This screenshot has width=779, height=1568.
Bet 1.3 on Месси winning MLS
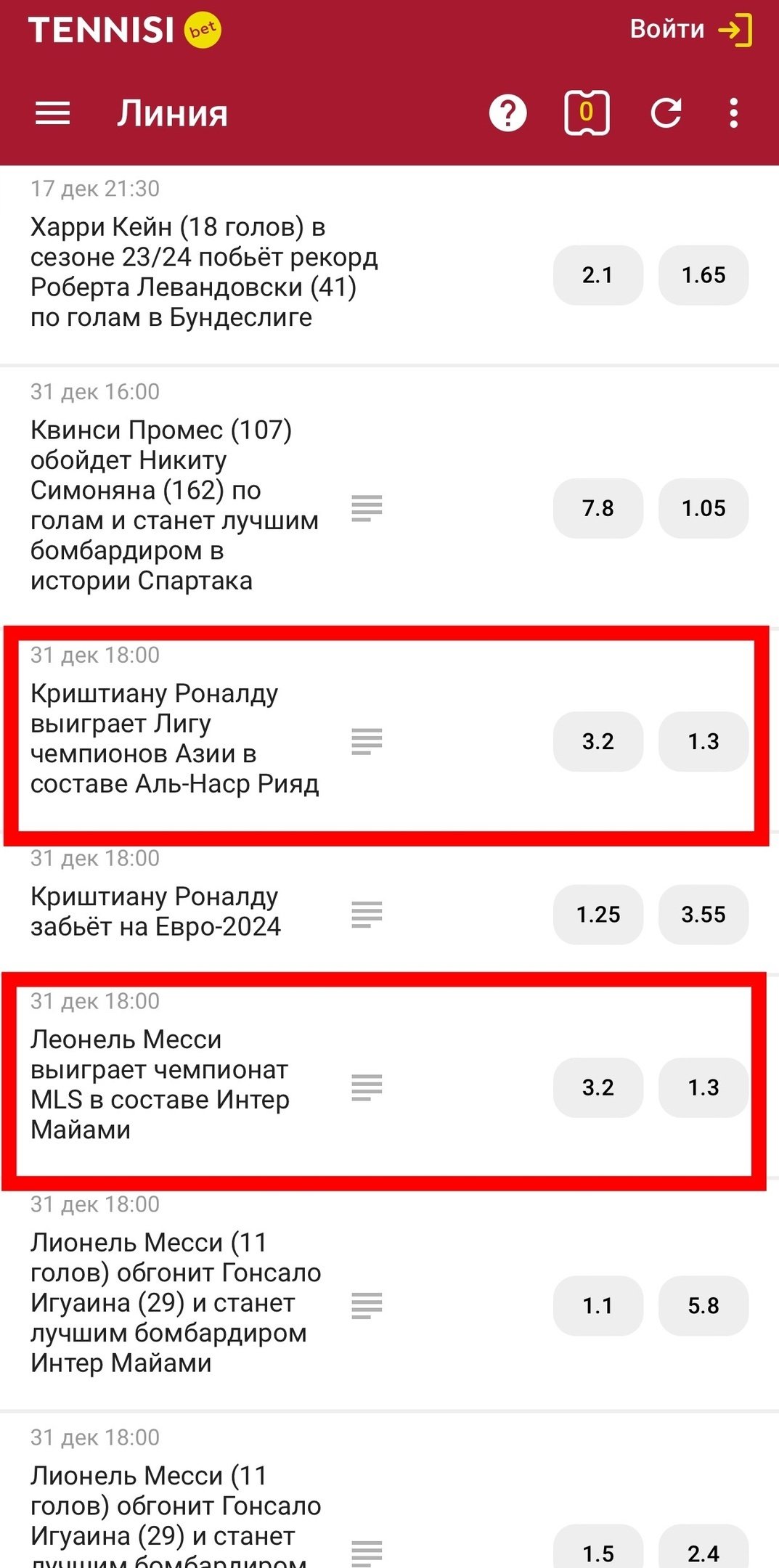coord(703,1087)
